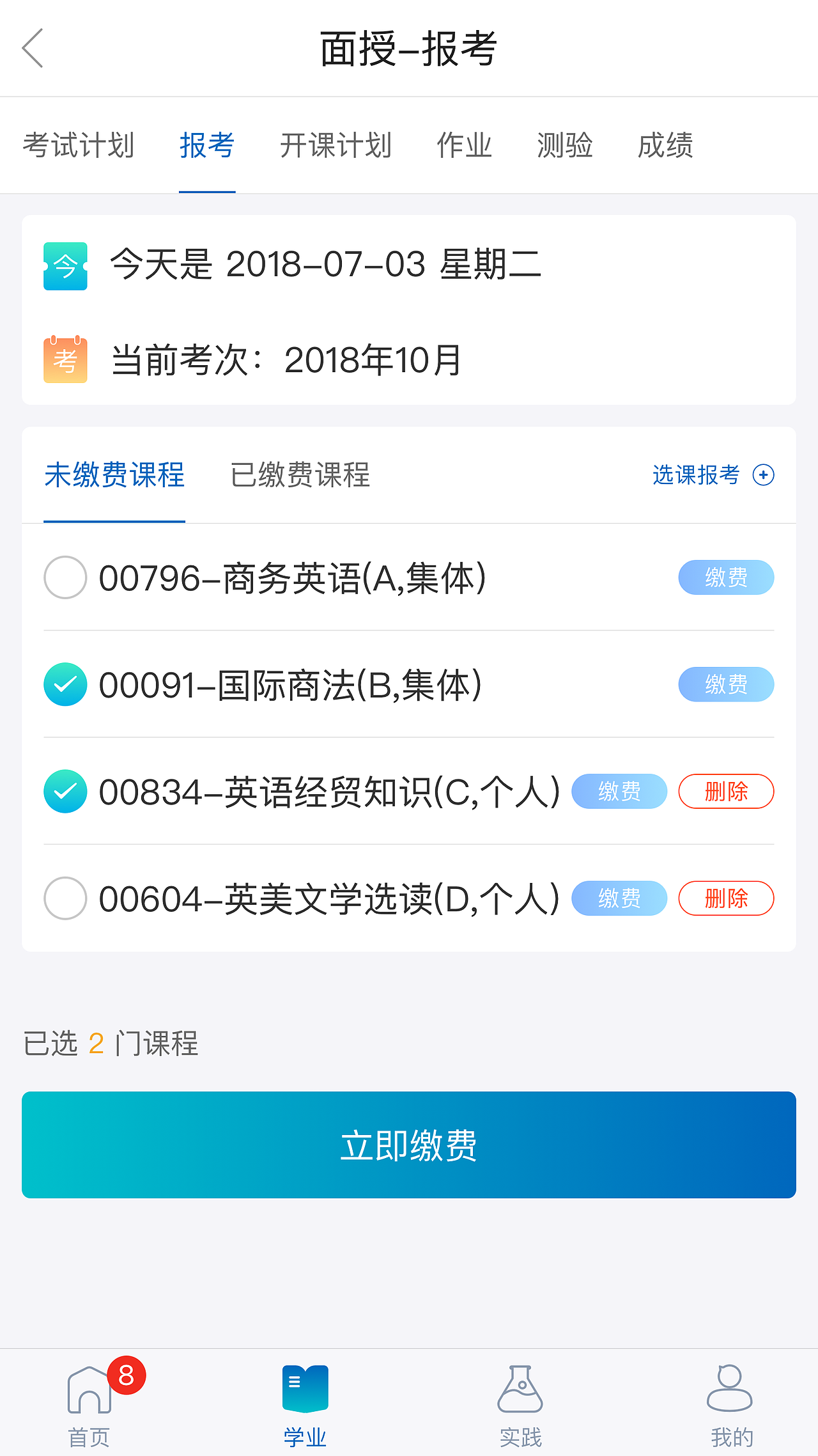Screen dimensions: 818x1456
Task: Select the 00796-商务英语 course checkbox
Action: coord(65,577)
